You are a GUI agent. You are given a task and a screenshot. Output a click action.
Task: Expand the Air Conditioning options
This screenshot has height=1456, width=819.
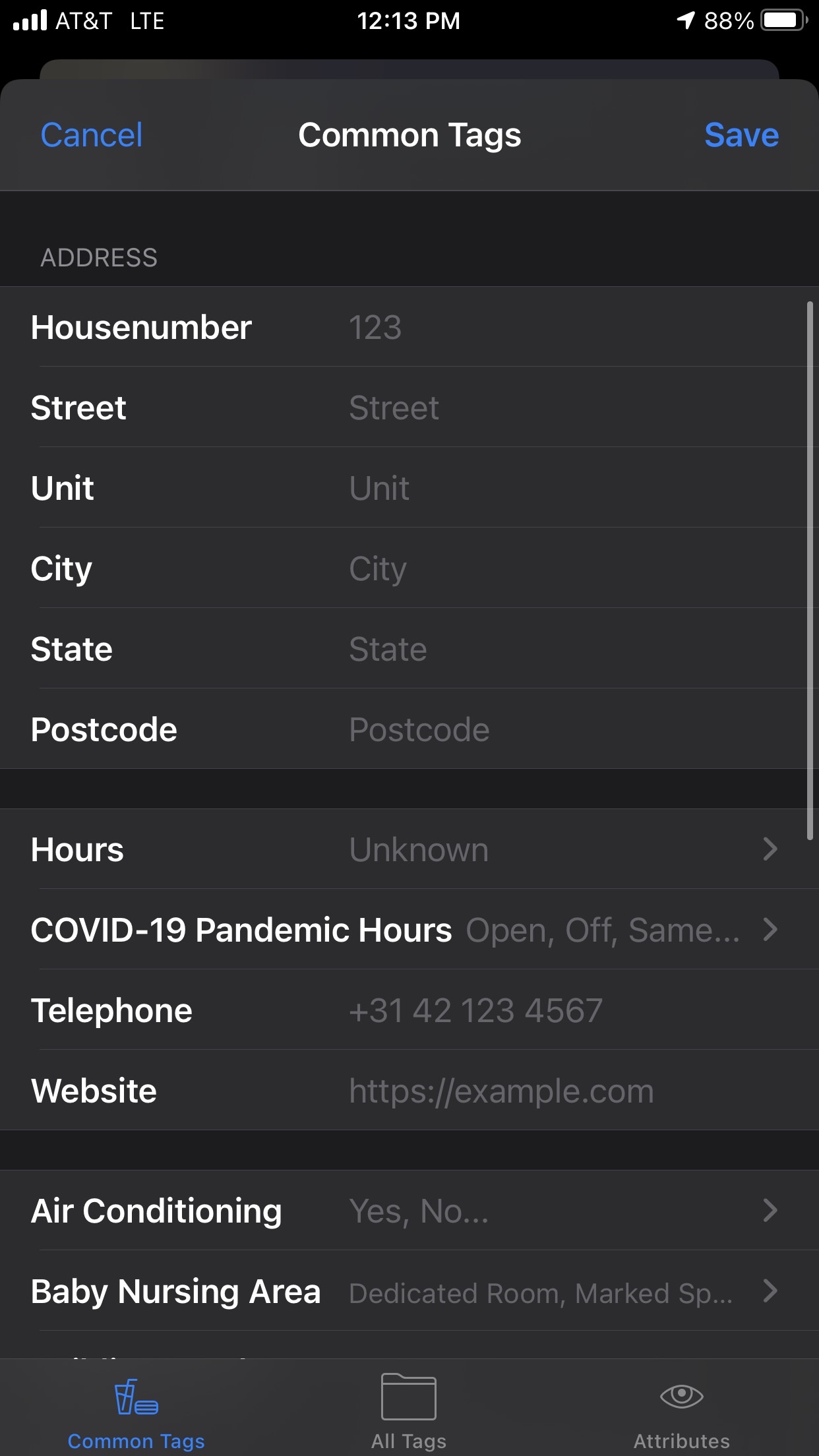click(409, 1210)
